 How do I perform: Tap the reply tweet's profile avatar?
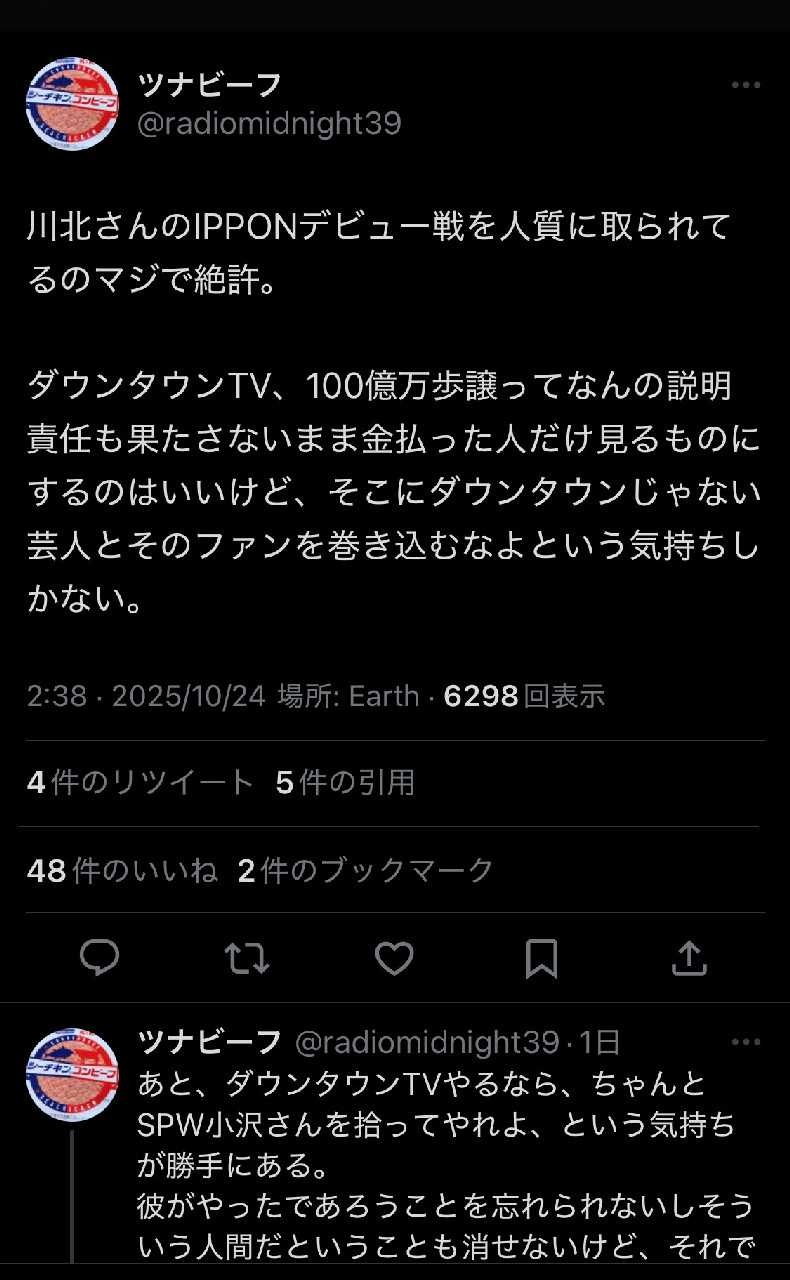[72, 1075]
